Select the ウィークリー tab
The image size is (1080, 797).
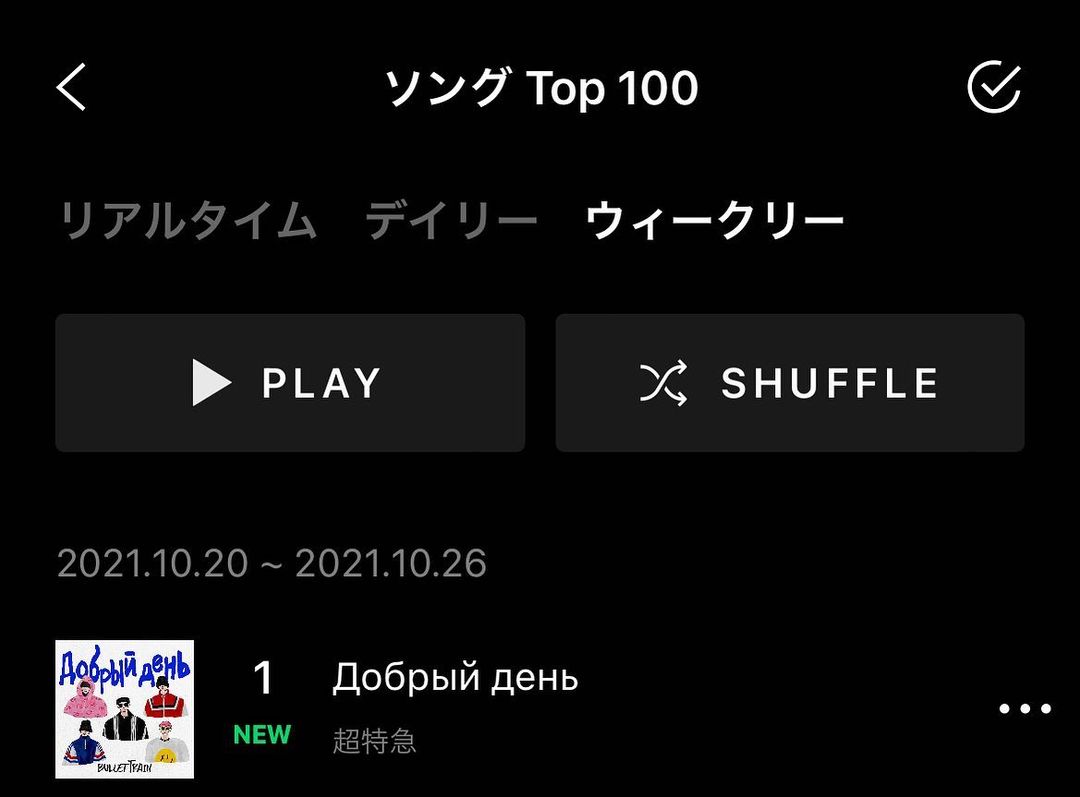tap(715, 221)
